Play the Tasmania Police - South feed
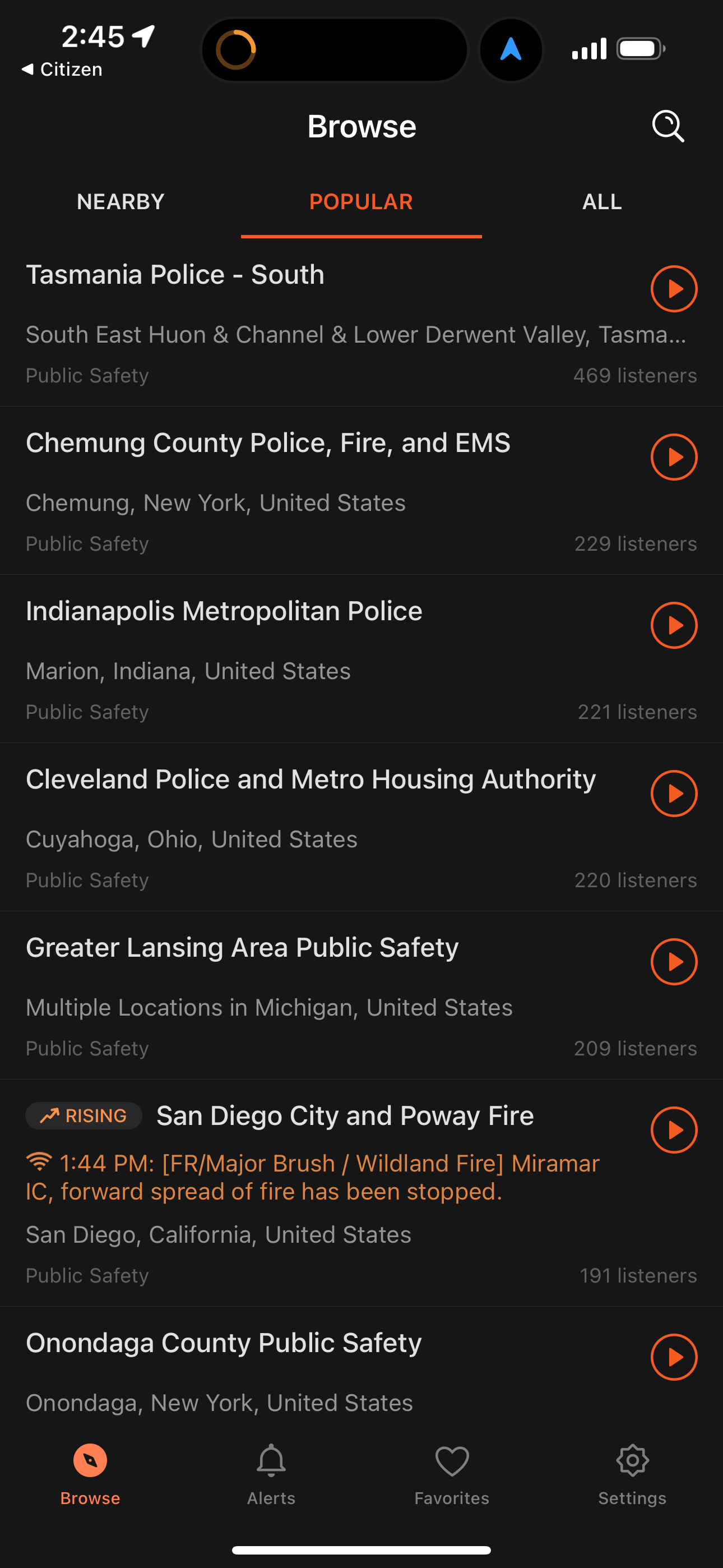 [674, 288]
